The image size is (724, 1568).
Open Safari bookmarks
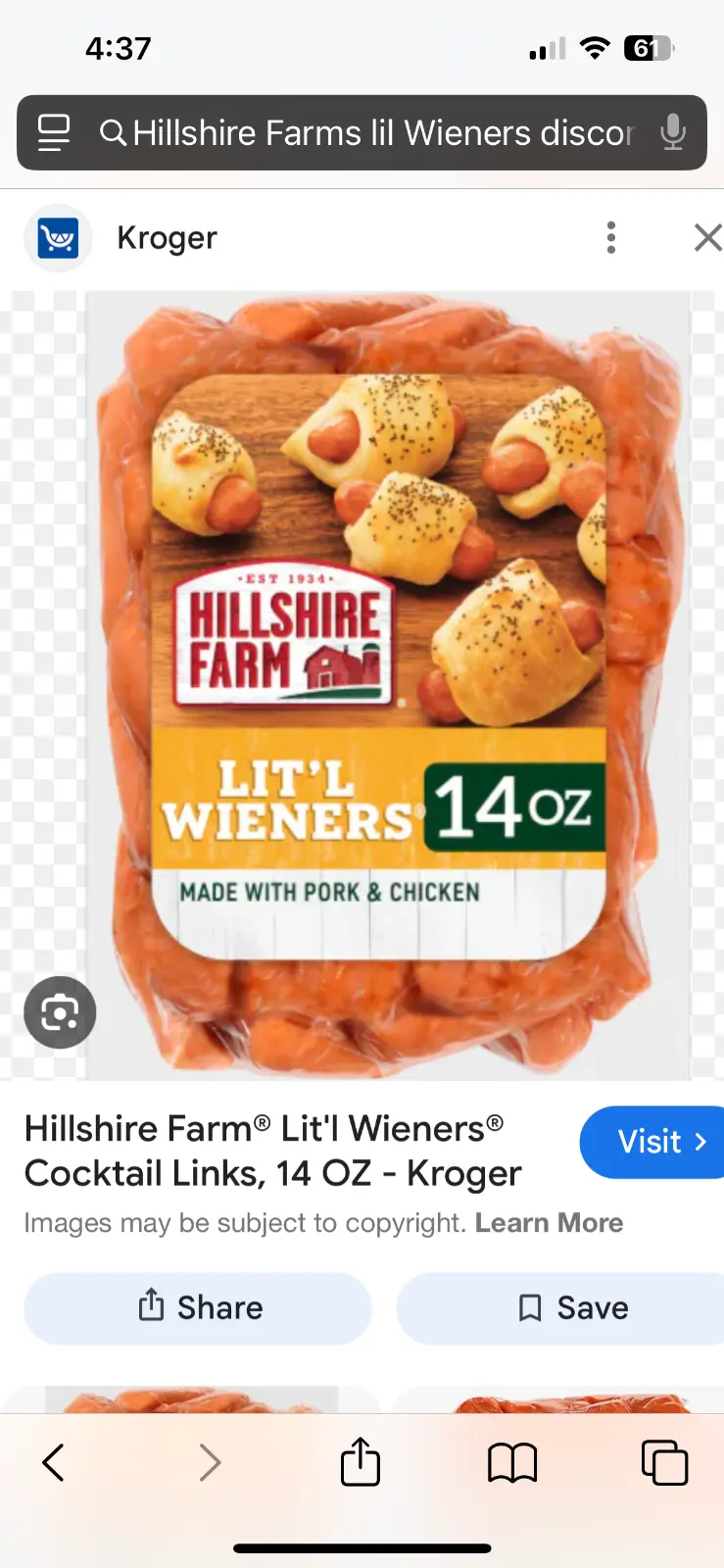(x=512, y=1462)
